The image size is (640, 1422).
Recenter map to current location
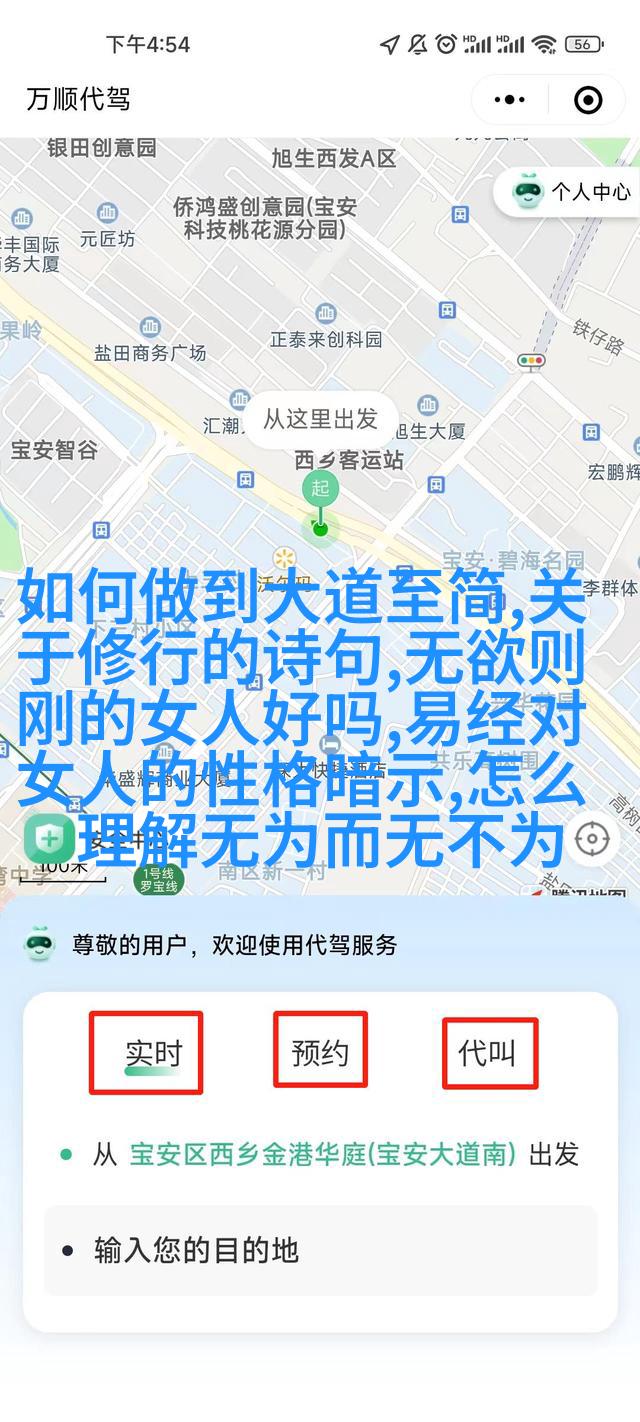592,838
